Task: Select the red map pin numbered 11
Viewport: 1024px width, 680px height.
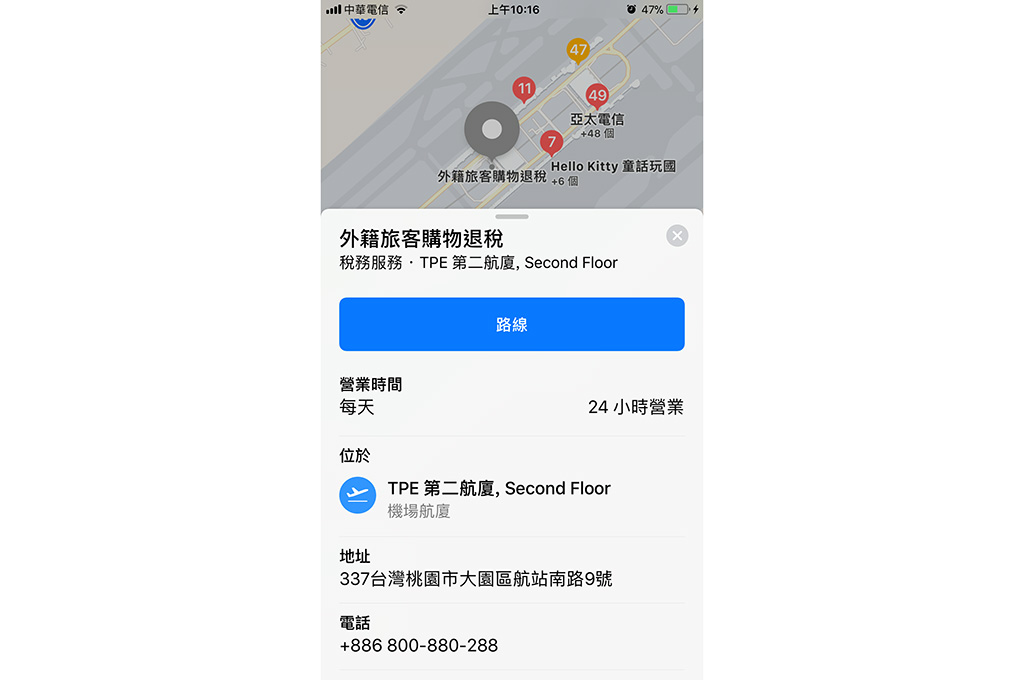Action: [524, 90]
